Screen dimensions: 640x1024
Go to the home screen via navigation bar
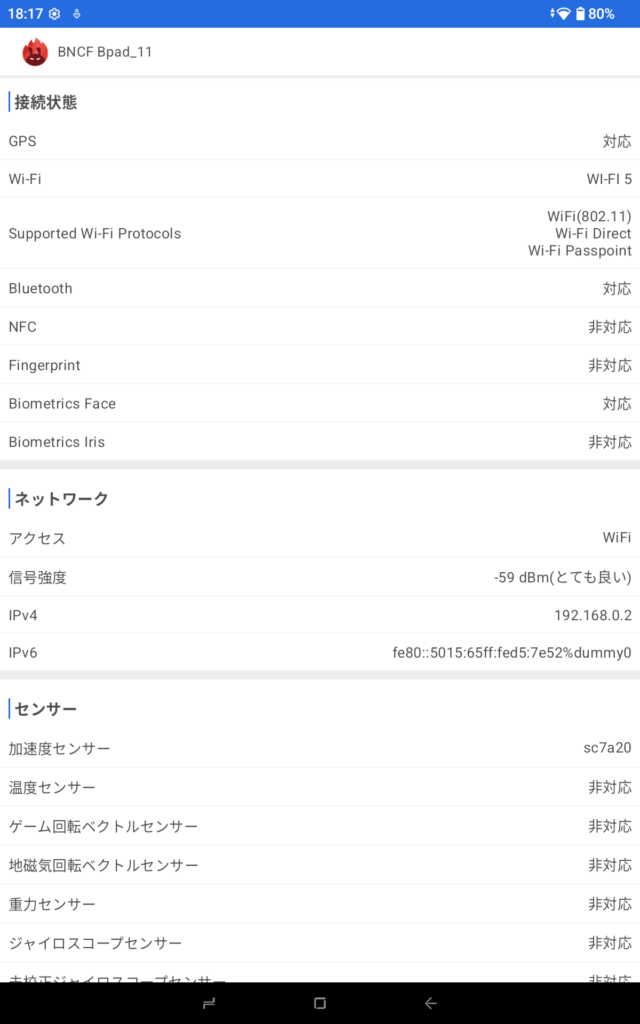pos(320,1003)
